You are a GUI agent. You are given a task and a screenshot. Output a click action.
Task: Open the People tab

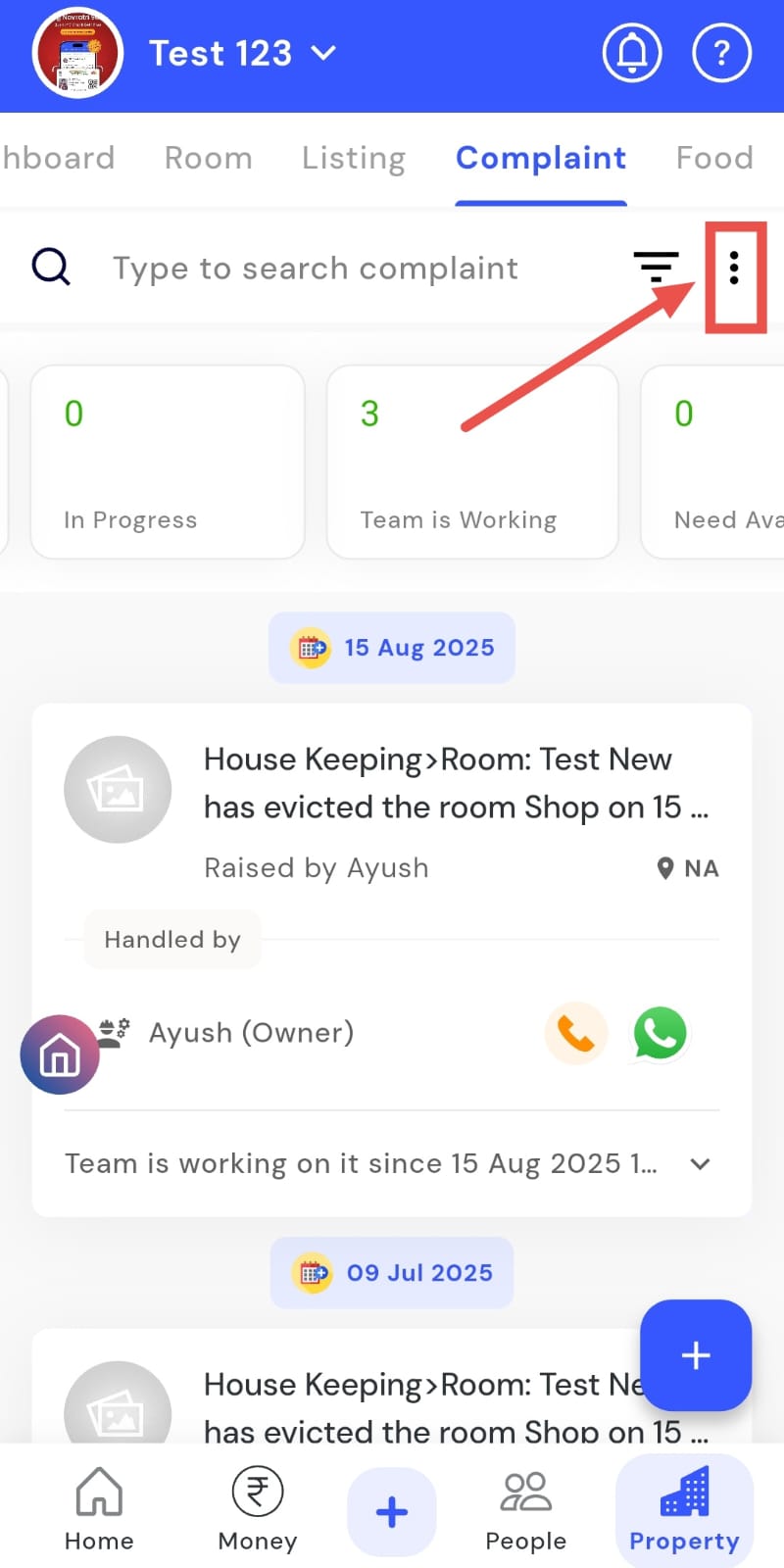[525, 1510]
